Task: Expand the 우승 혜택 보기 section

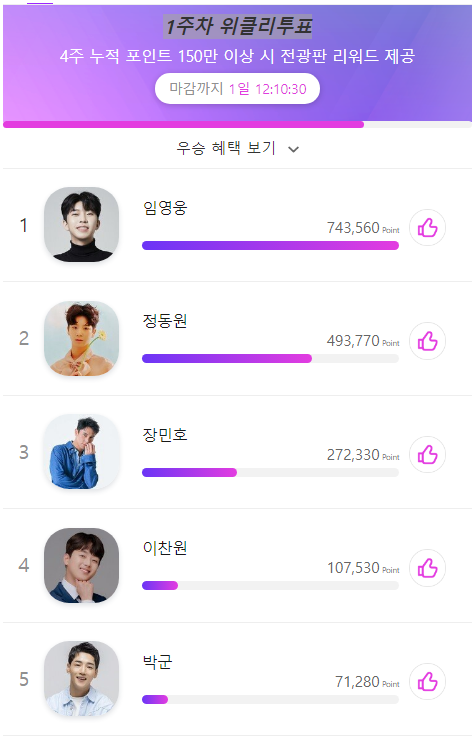Action: (238, 148)
